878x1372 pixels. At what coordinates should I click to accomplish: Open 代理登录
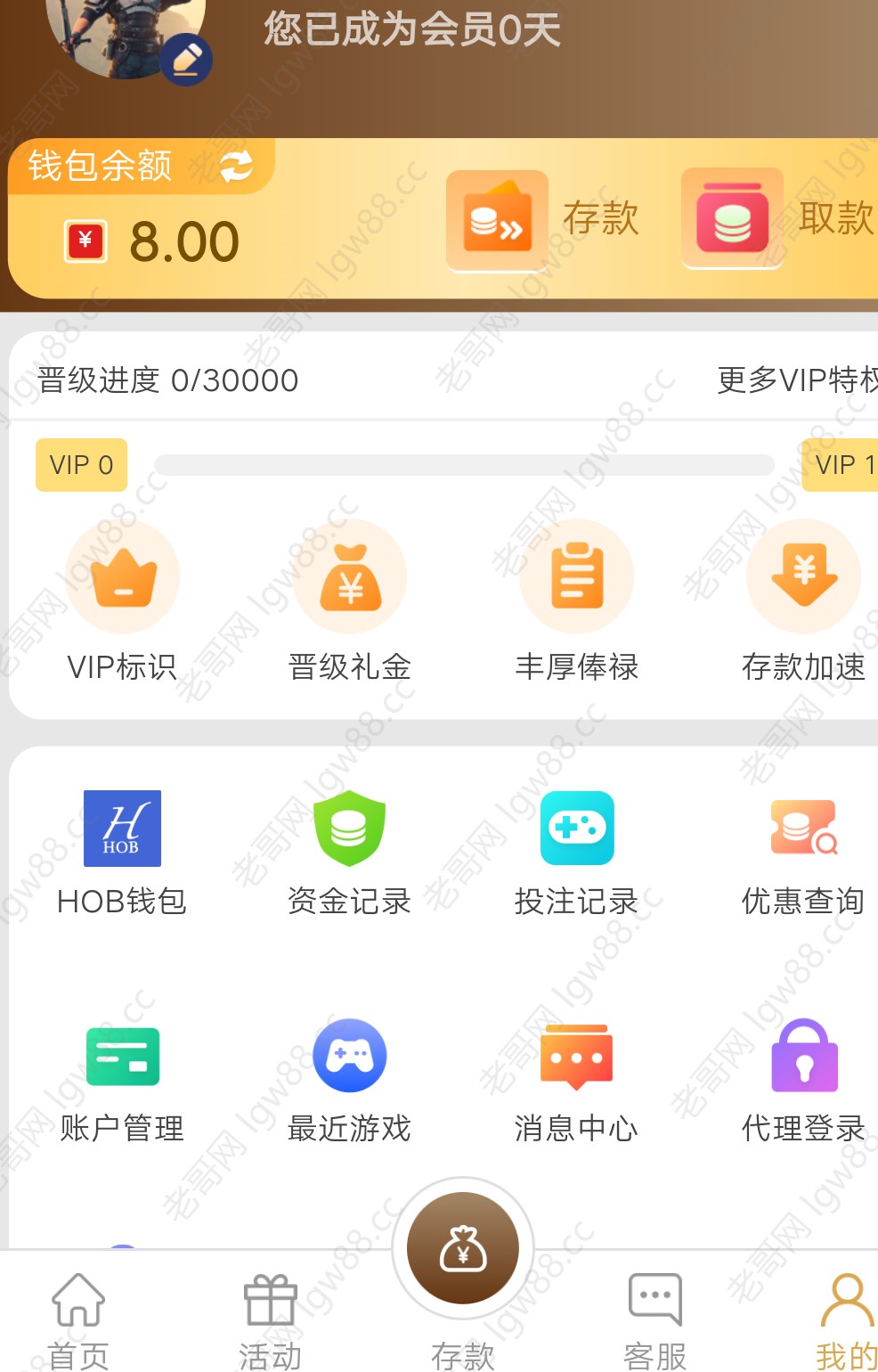click(803, 1081)
